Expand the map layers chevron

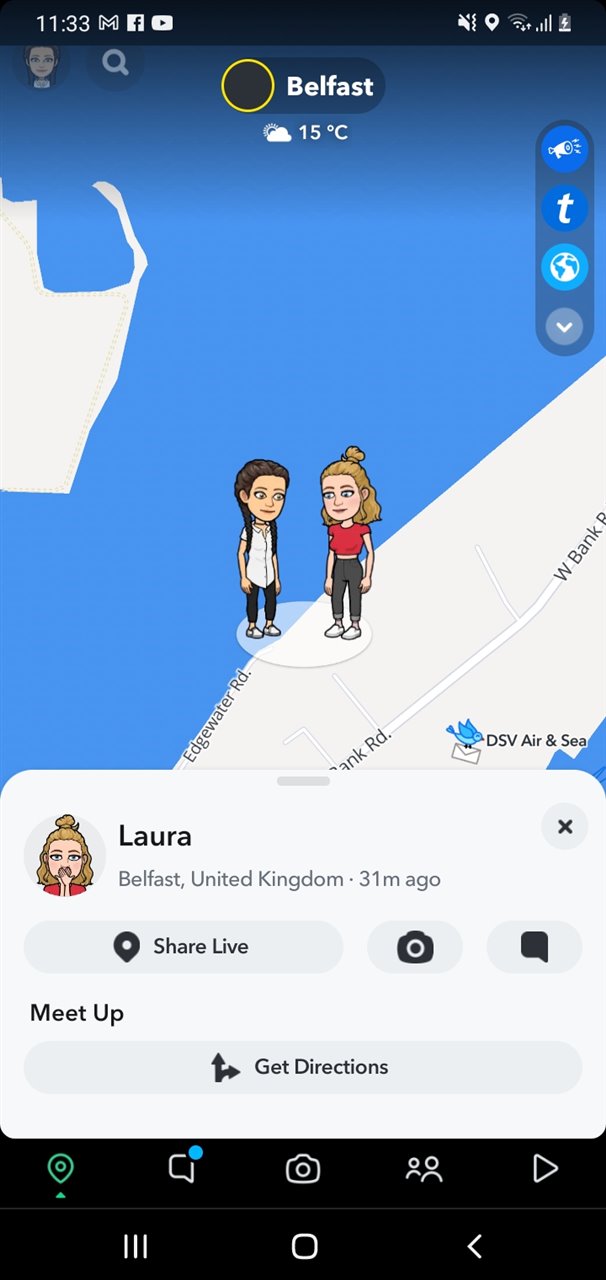click(x=564, y=326)
